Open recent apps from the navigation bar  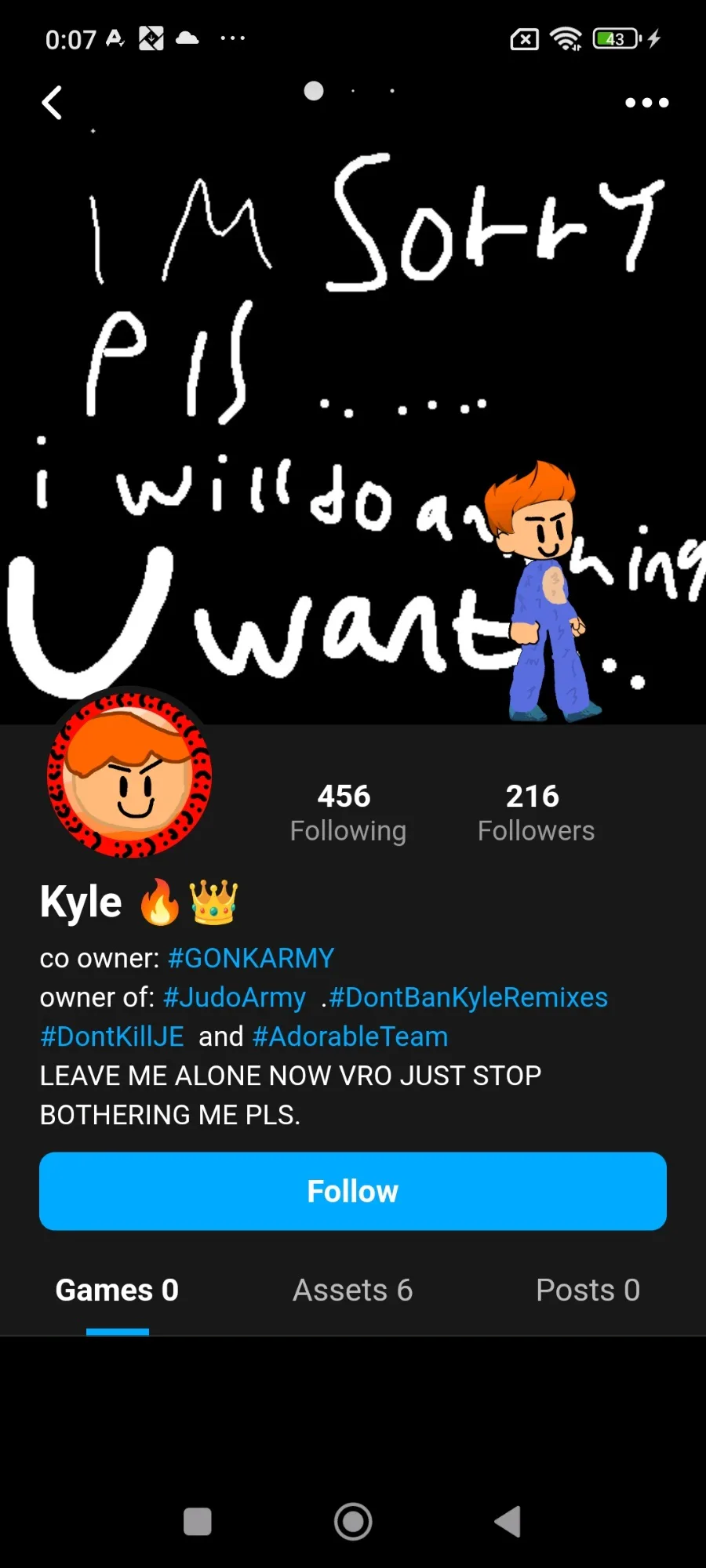point(197,1522)
